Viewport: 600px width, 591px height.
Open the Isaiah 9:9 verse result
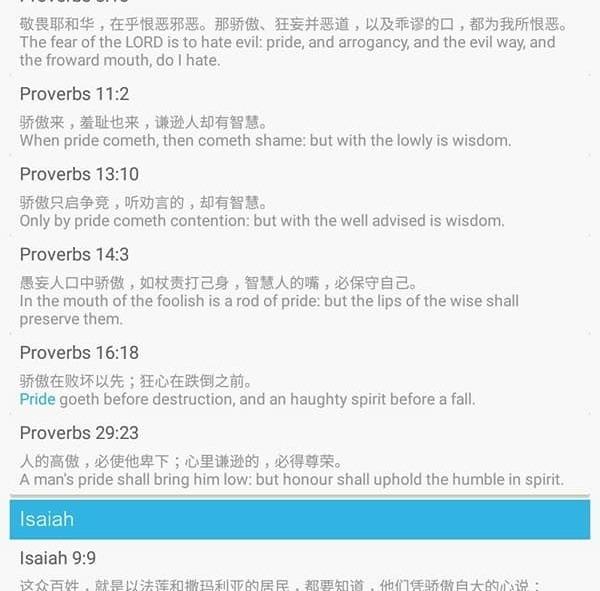58,558
